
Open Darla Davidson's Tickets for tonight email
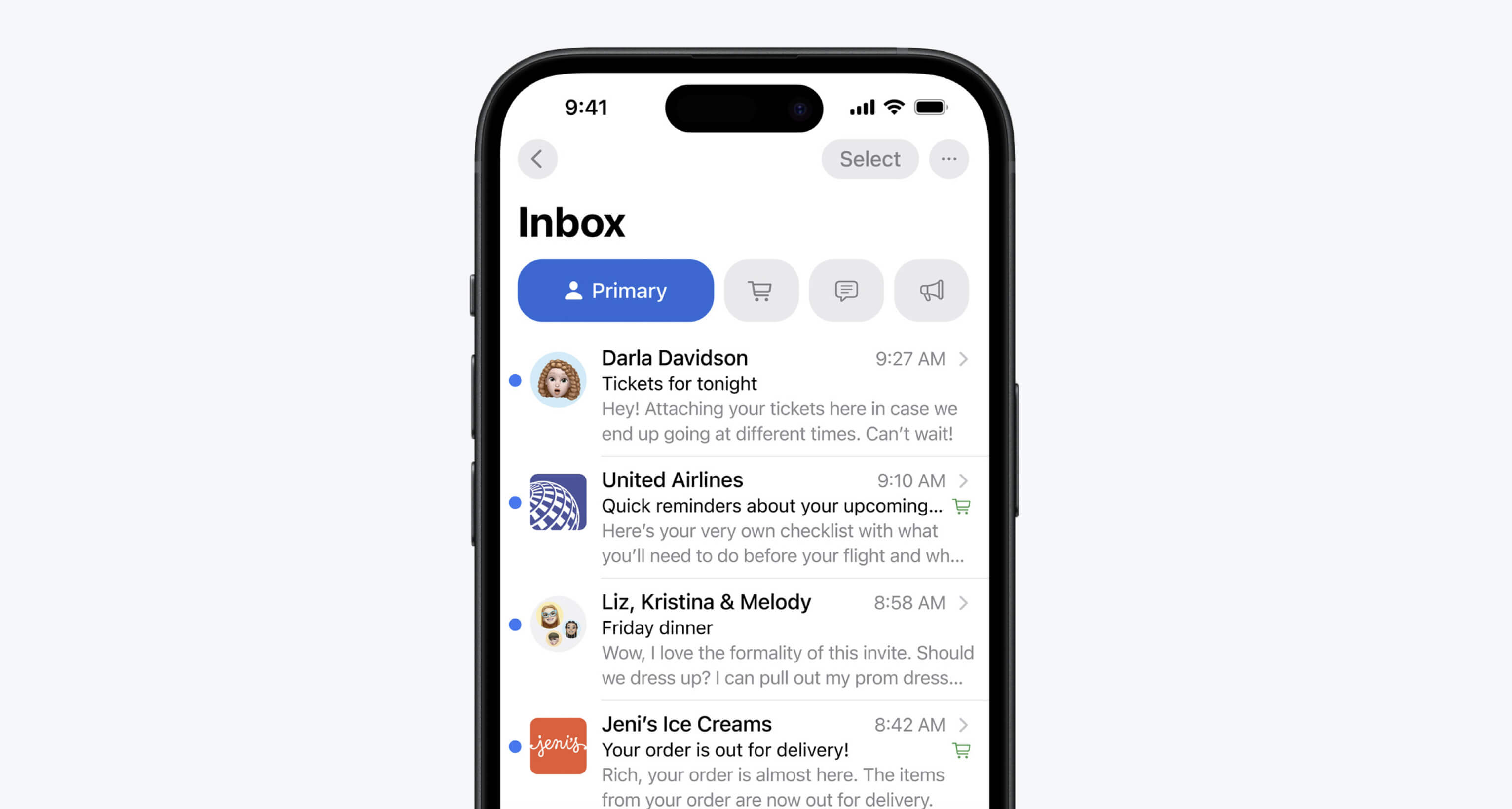763,396
